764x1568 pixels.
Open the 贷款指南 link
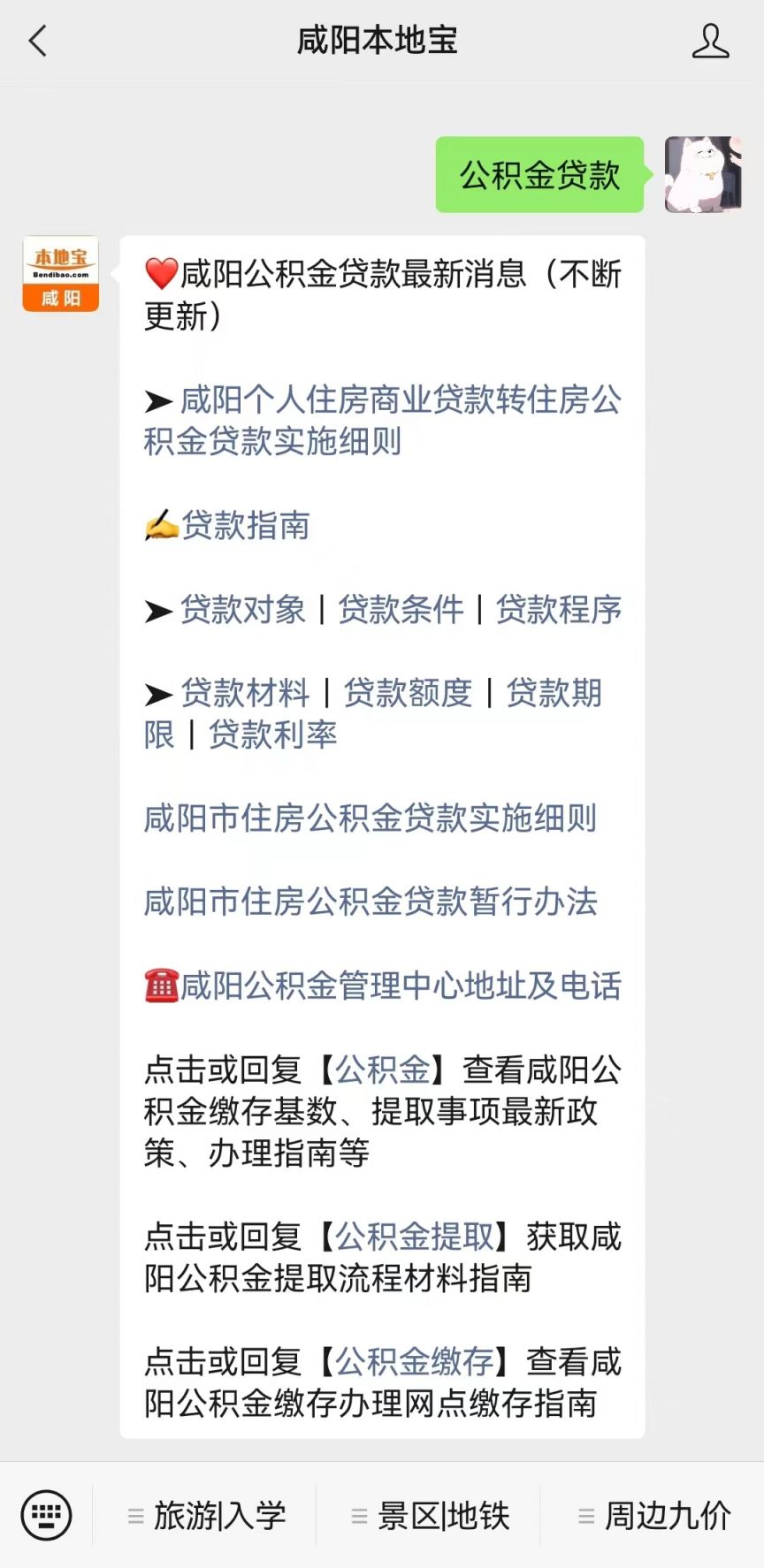pos(246,525)
